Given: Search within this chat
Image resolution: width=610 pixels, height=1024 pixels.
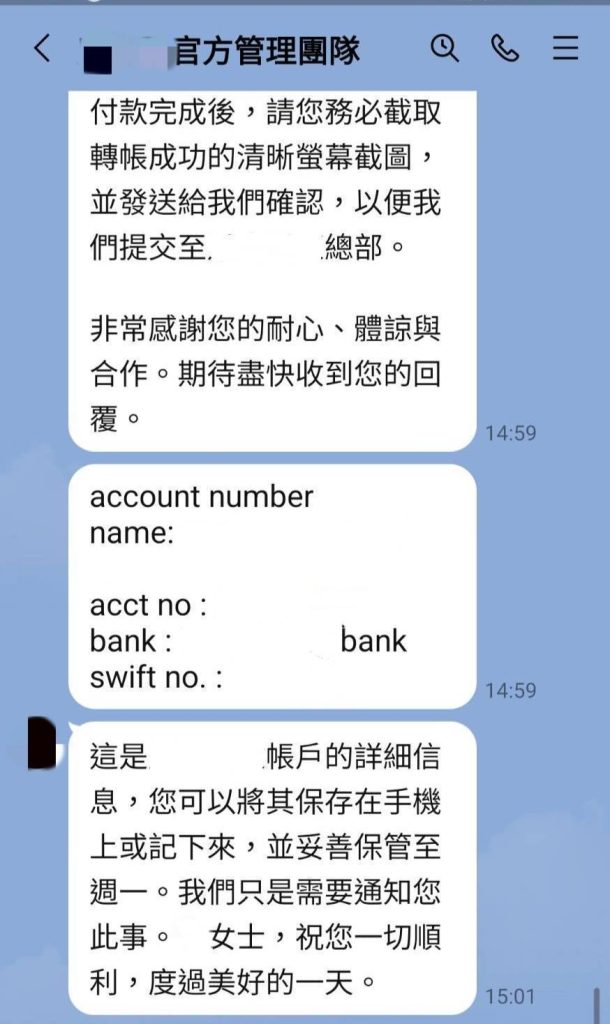Looking at the screenshot, I should pos(444,48).
